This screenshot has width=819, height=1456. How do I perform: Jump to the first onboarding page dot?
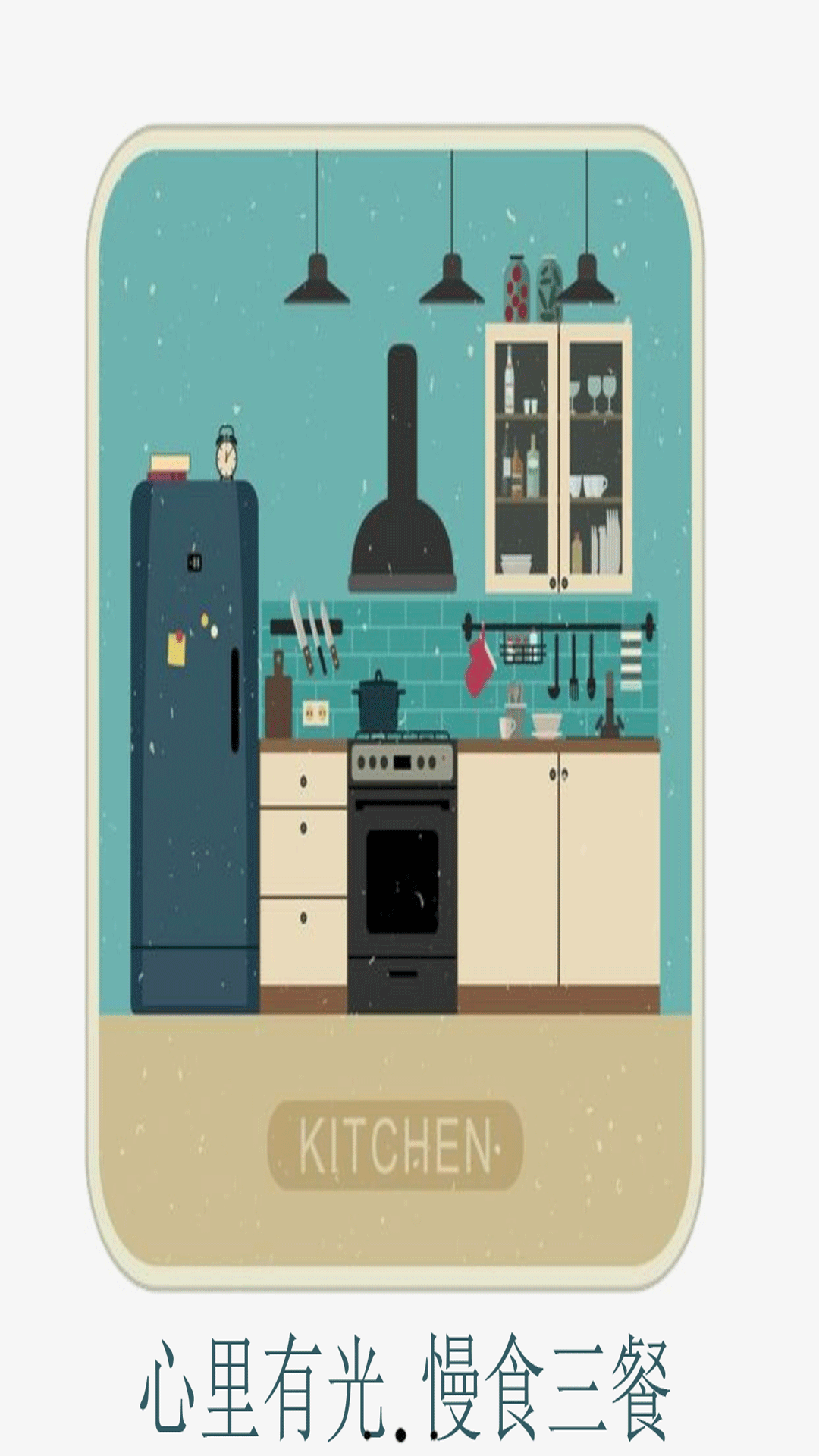[x=367, y=1436]
